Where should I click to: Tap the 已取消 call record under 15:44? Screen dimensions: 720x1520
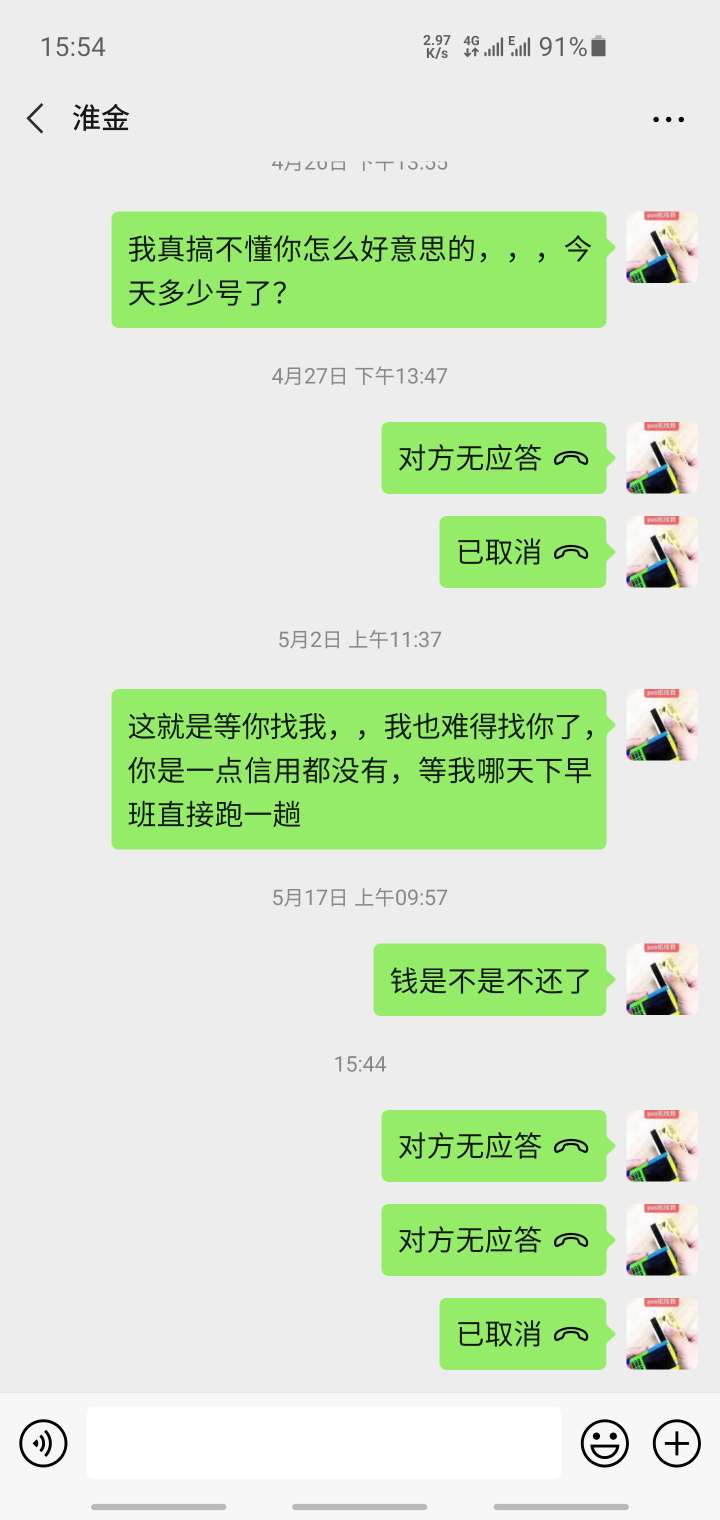click(x=523, y=1333)
